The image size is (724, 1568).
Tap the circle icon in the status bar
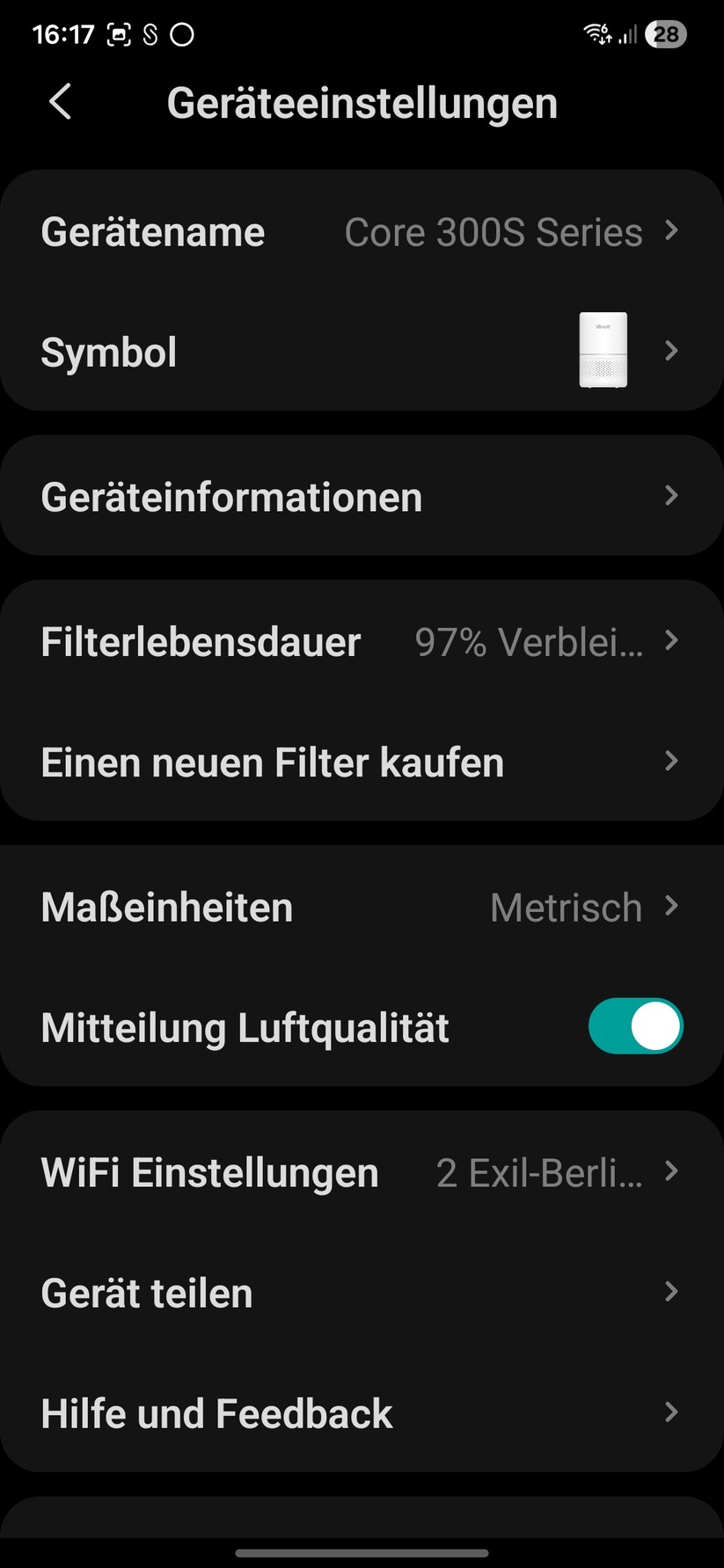click(x=182, y=33)
